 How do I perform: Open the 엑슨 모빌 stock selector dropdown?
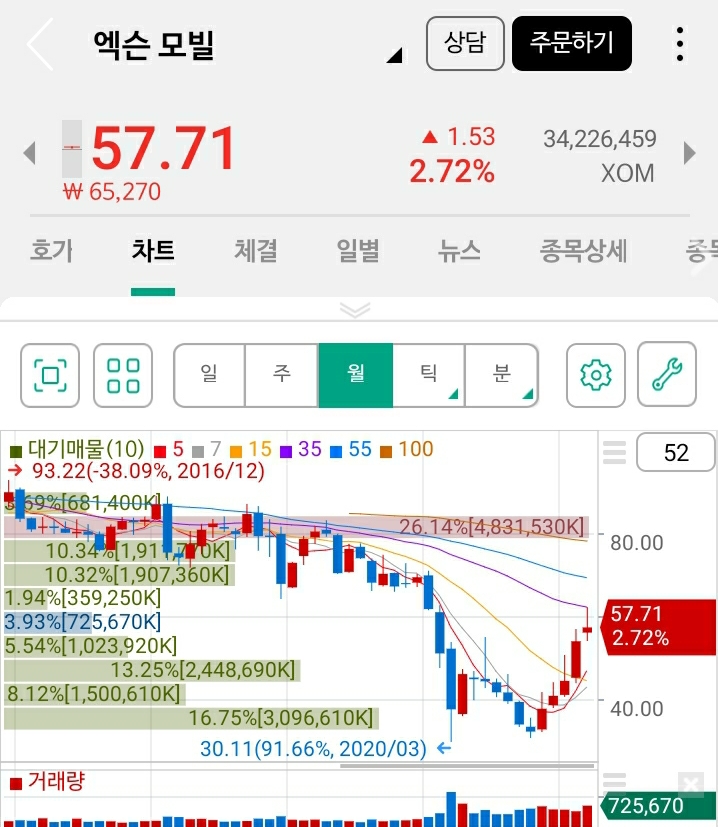tap(394, 54)
